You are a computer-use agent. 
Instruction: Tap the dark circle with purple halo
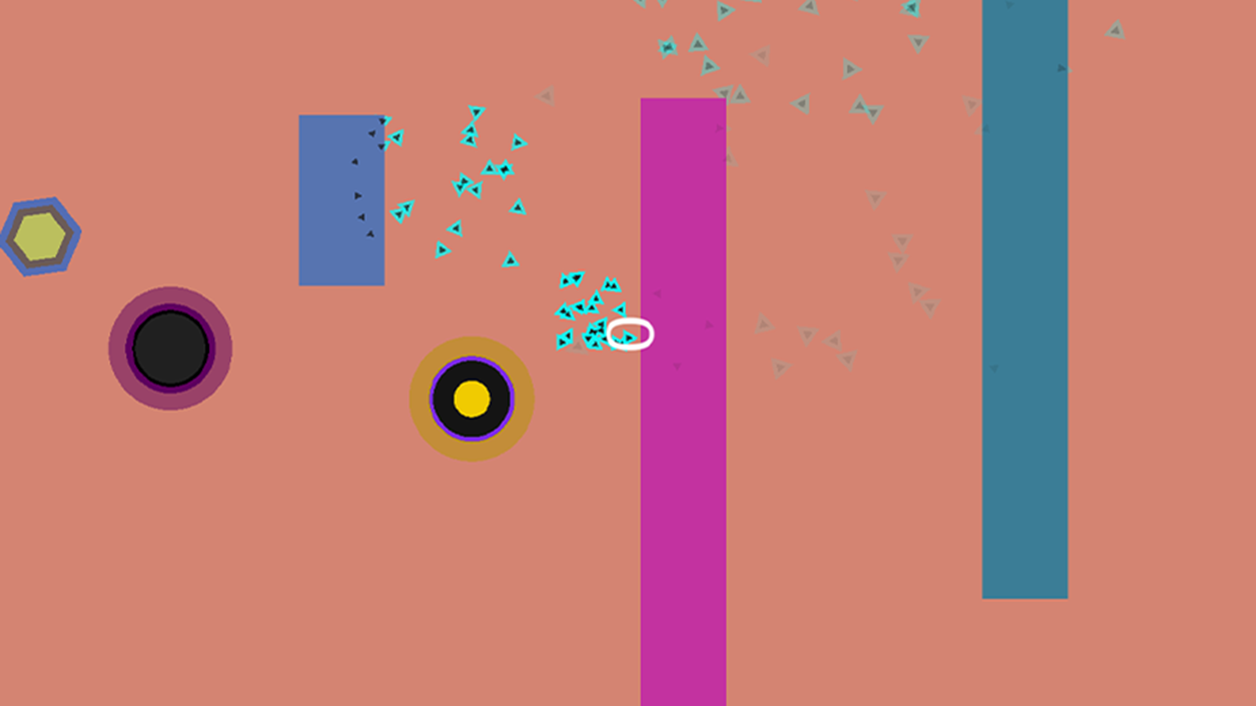pos(171,348)
